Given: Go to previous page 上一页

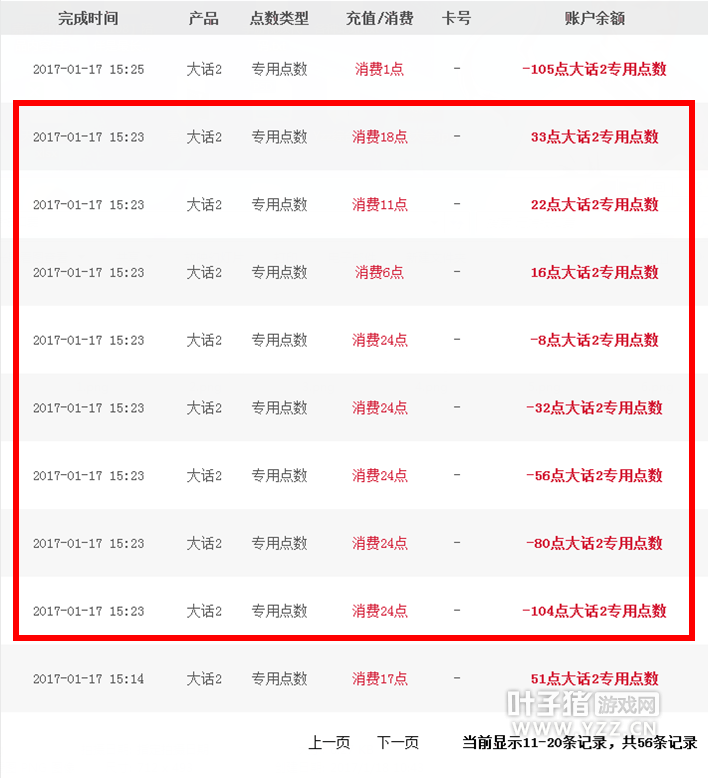Looking at the screenshot, I should click(329, 742).
